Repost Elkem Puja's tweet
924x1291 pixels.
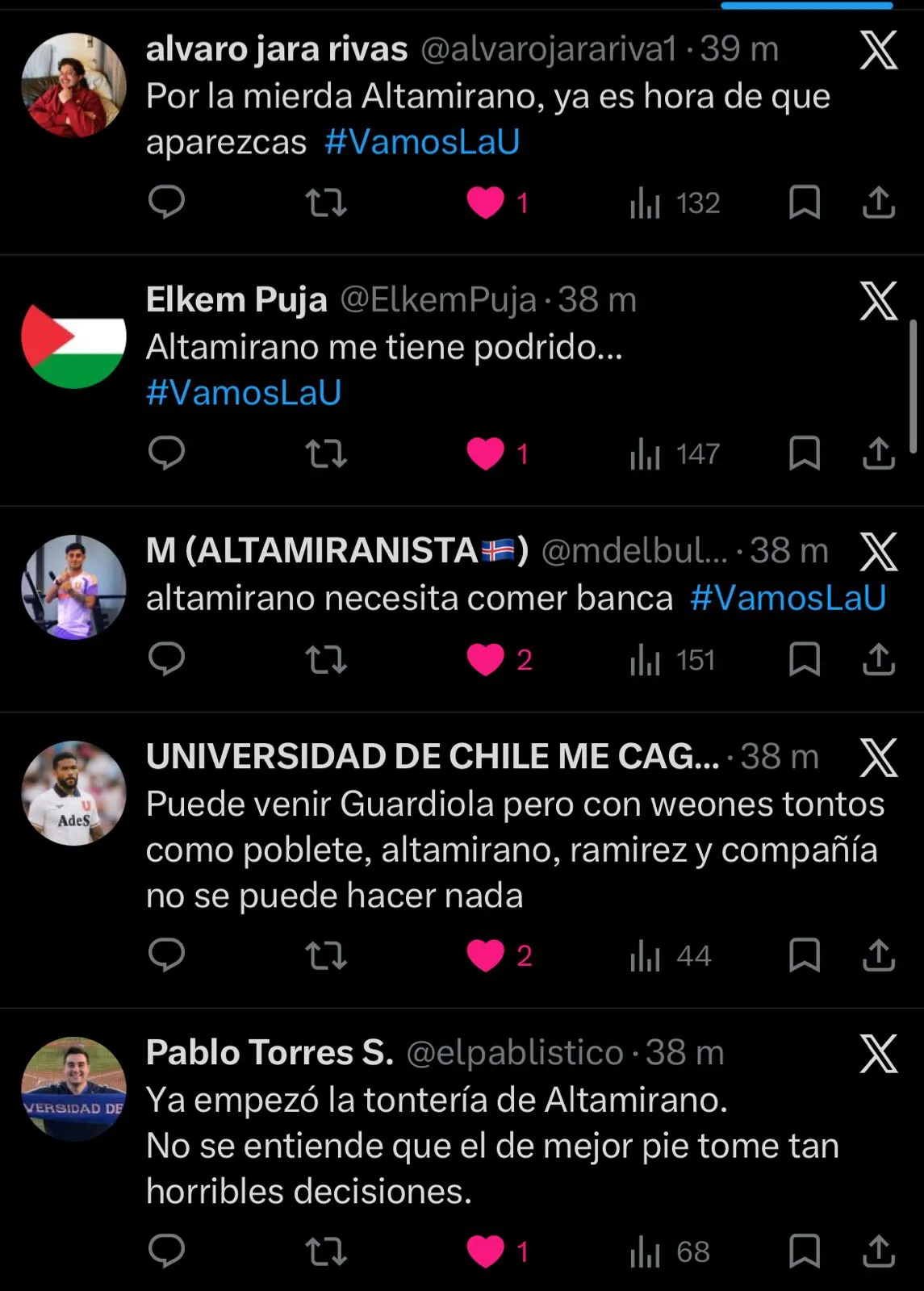pyautogui.click(x=326, y=453)
